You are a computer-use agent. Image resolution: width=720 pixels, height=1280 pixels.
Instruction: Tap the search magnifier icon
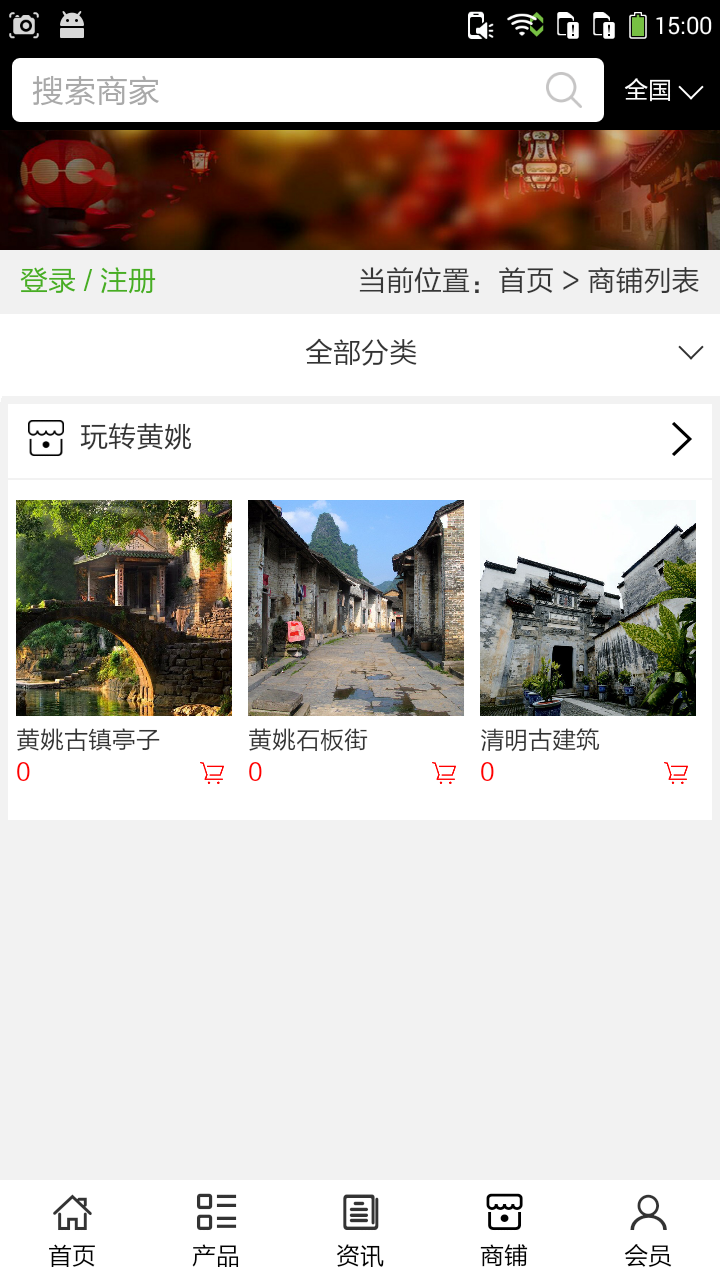563,90
